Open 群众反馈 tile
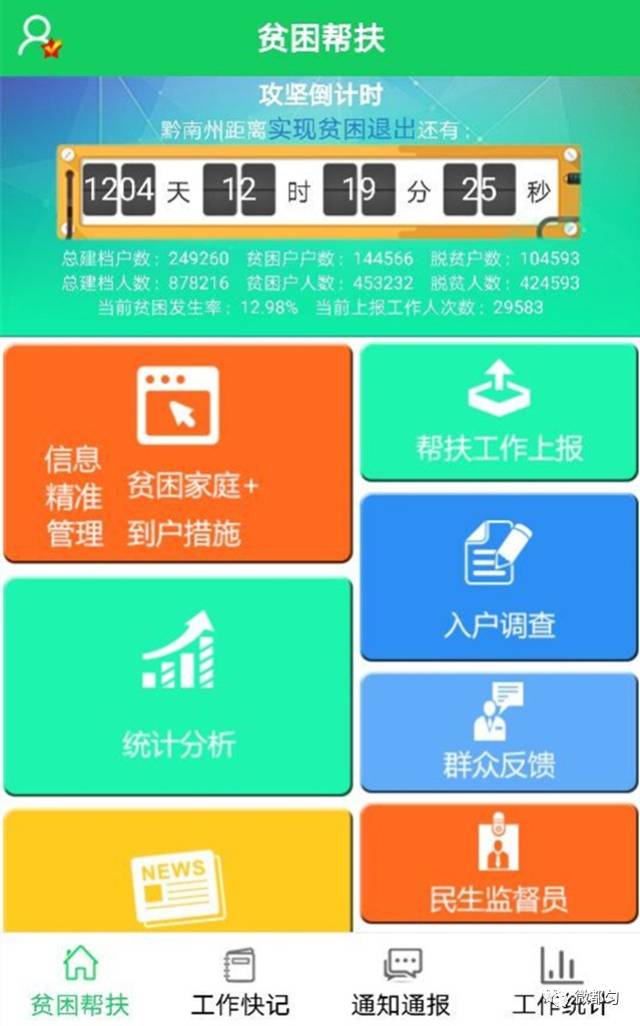 [x=499, y=732]
